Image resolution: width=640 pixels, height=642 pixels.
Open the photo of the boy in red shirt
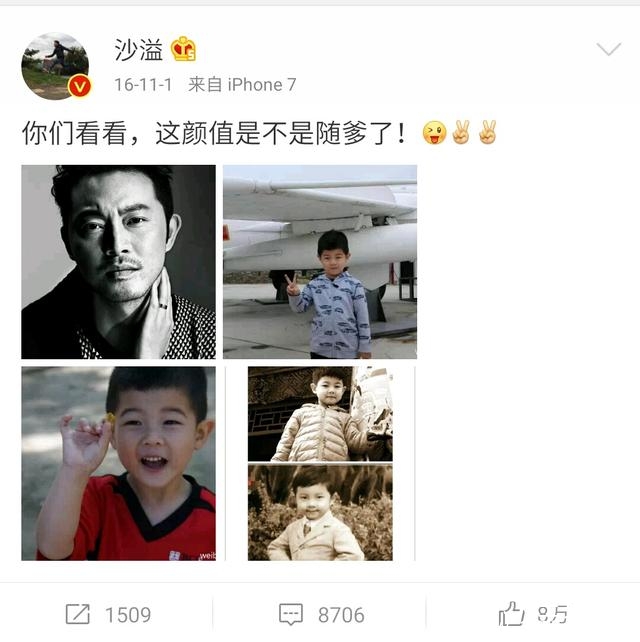coord(118,463)
